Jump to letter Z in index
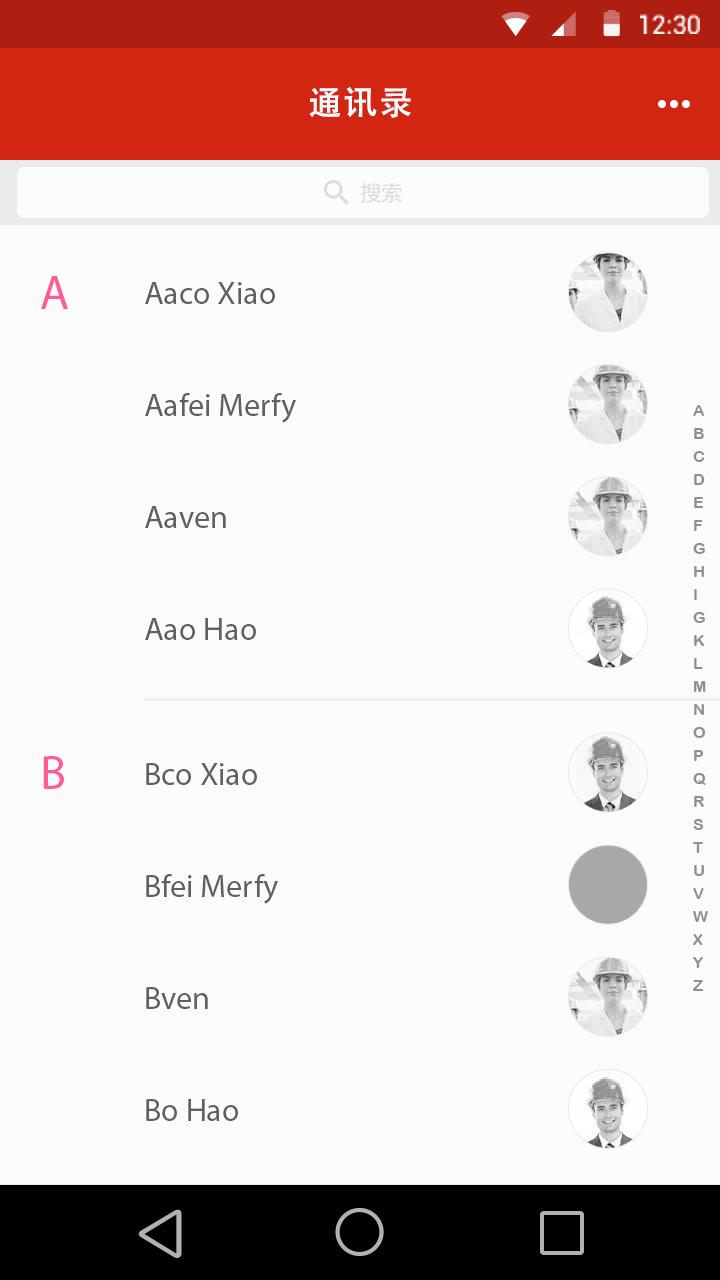The image size is (720, 1280). click(x=698, y=985)
